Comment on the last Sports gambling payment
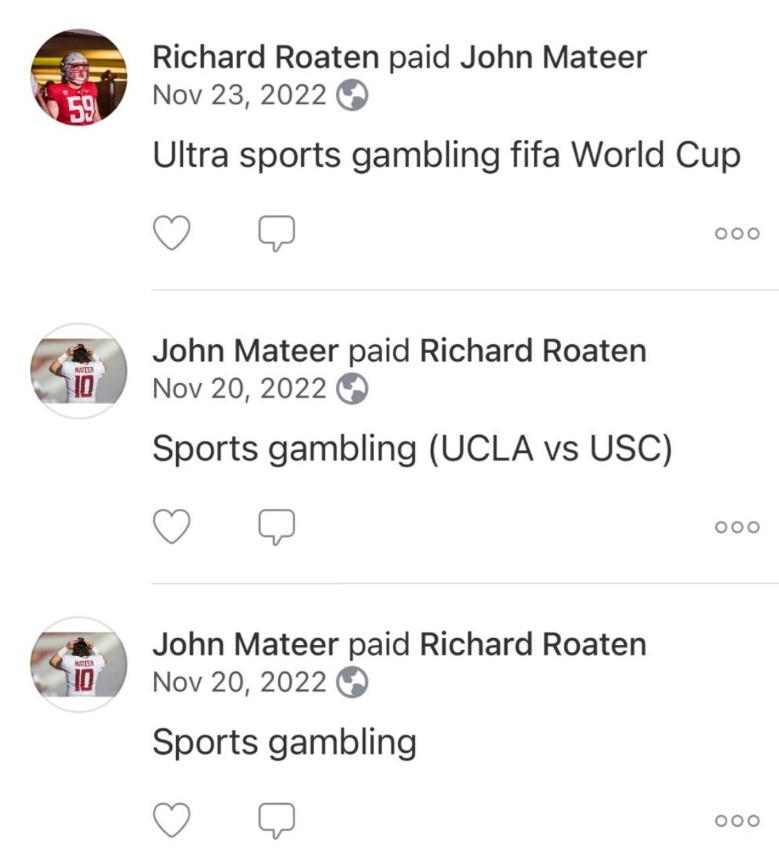779x853 pixels. tap(277, 820)
